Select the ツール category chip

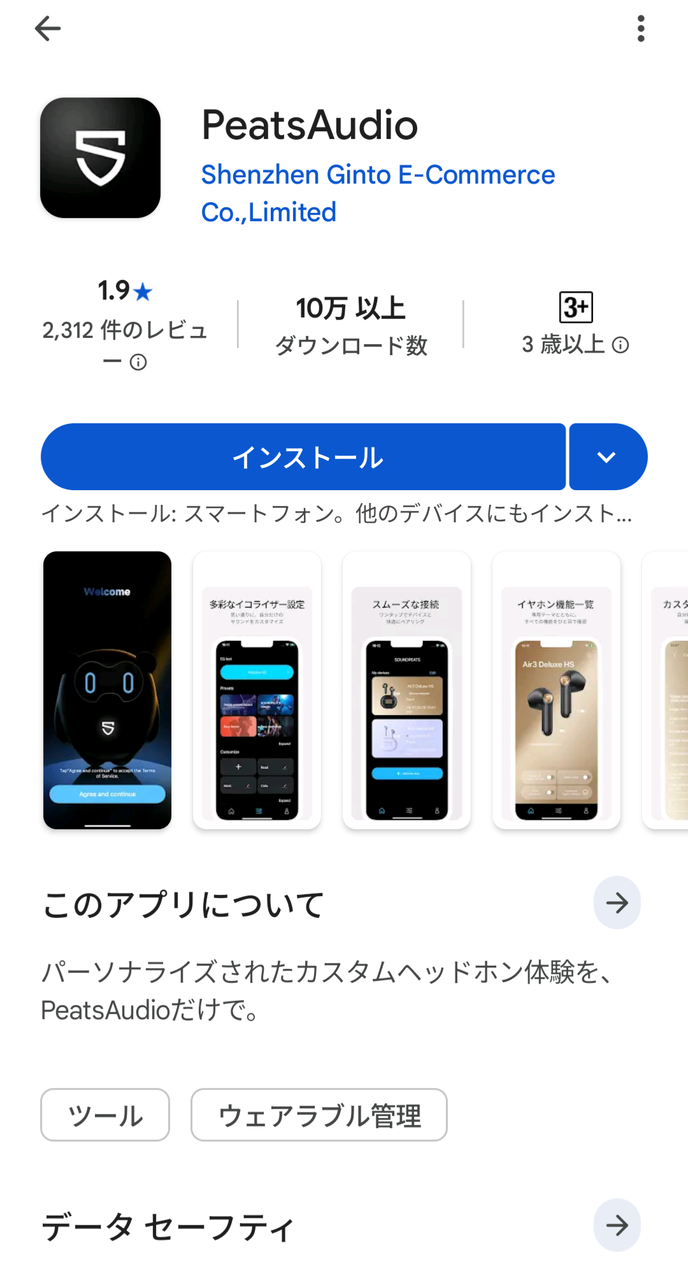coord(105,1115)
